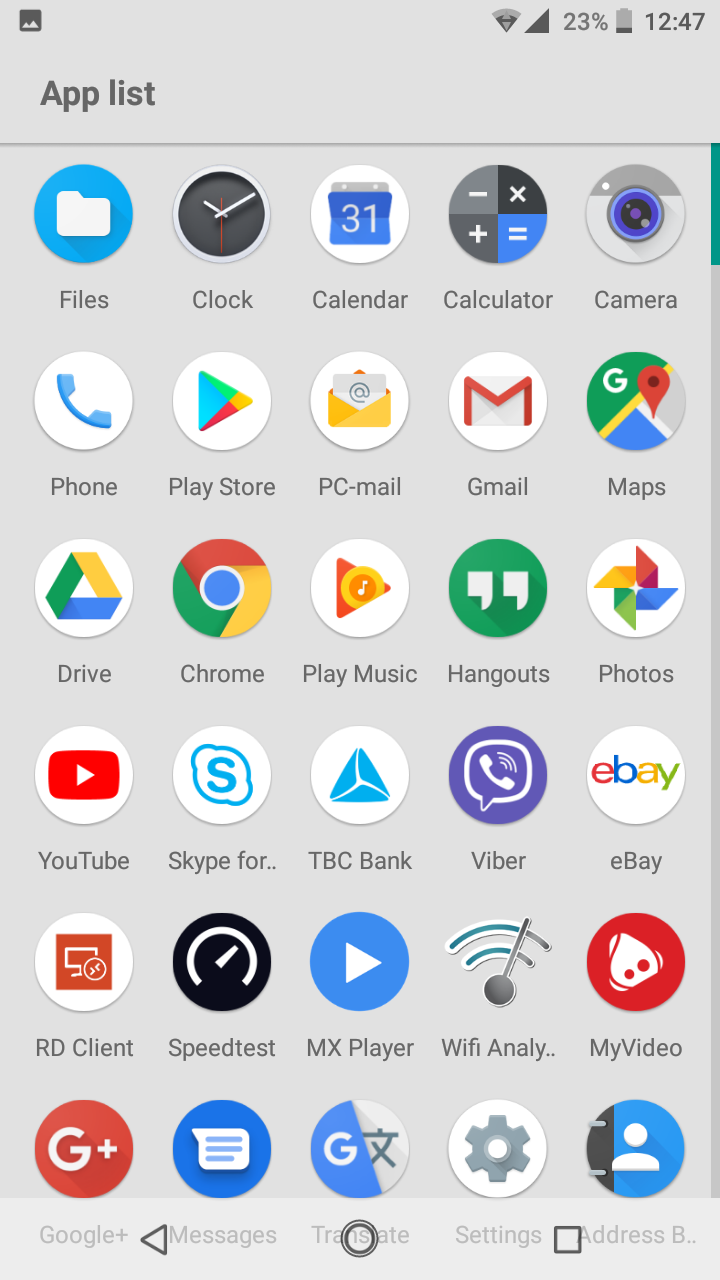This screenshot has width=720, height=1280.
Task: Open the PC-mail app
Action: (x=360, y=402)
